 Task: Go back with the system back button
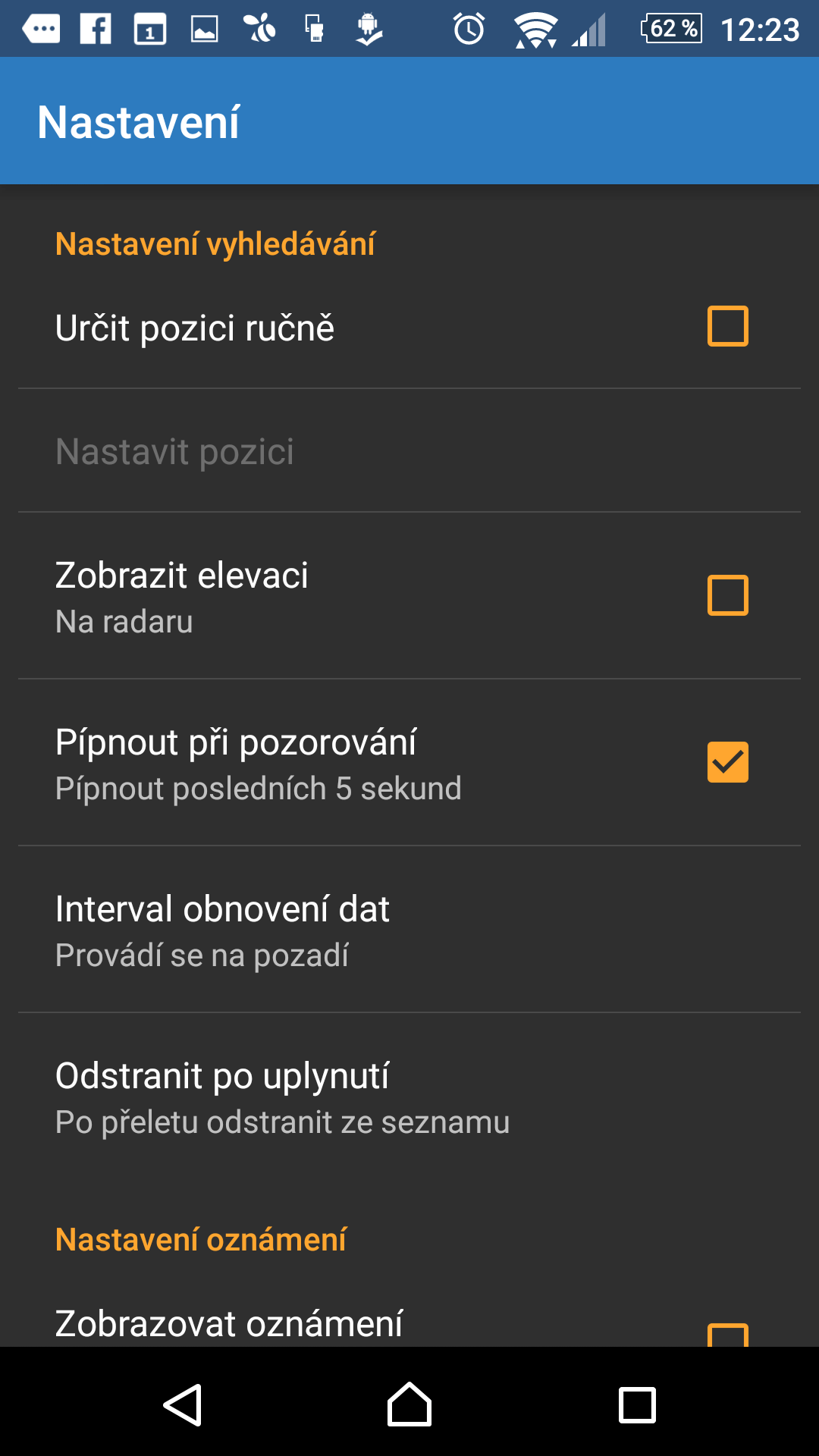[183, 1404]
